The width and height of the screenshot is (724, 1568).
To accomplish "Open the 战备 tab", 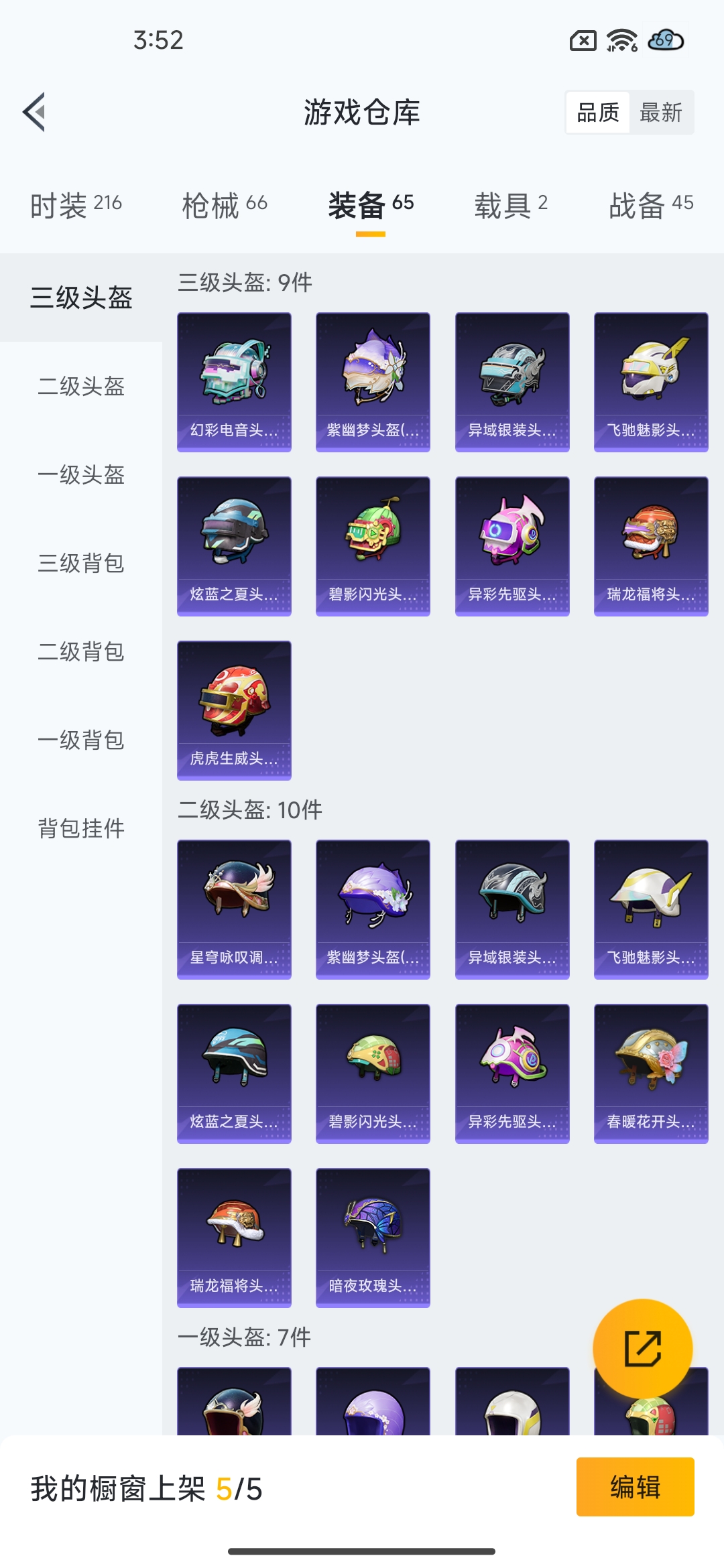I will coord(650,205).
